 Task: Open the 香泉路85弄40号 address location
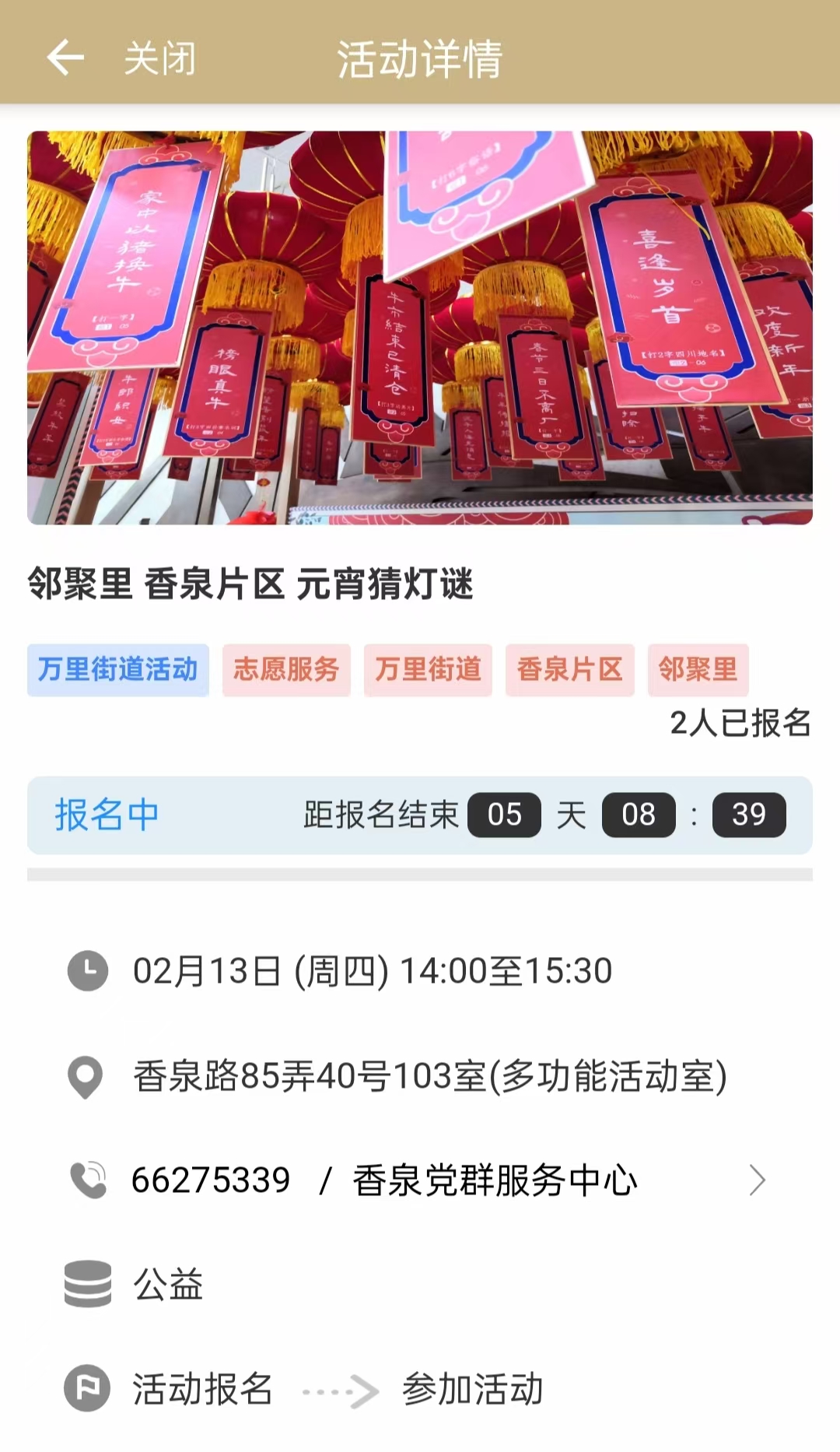point(429,1078)
